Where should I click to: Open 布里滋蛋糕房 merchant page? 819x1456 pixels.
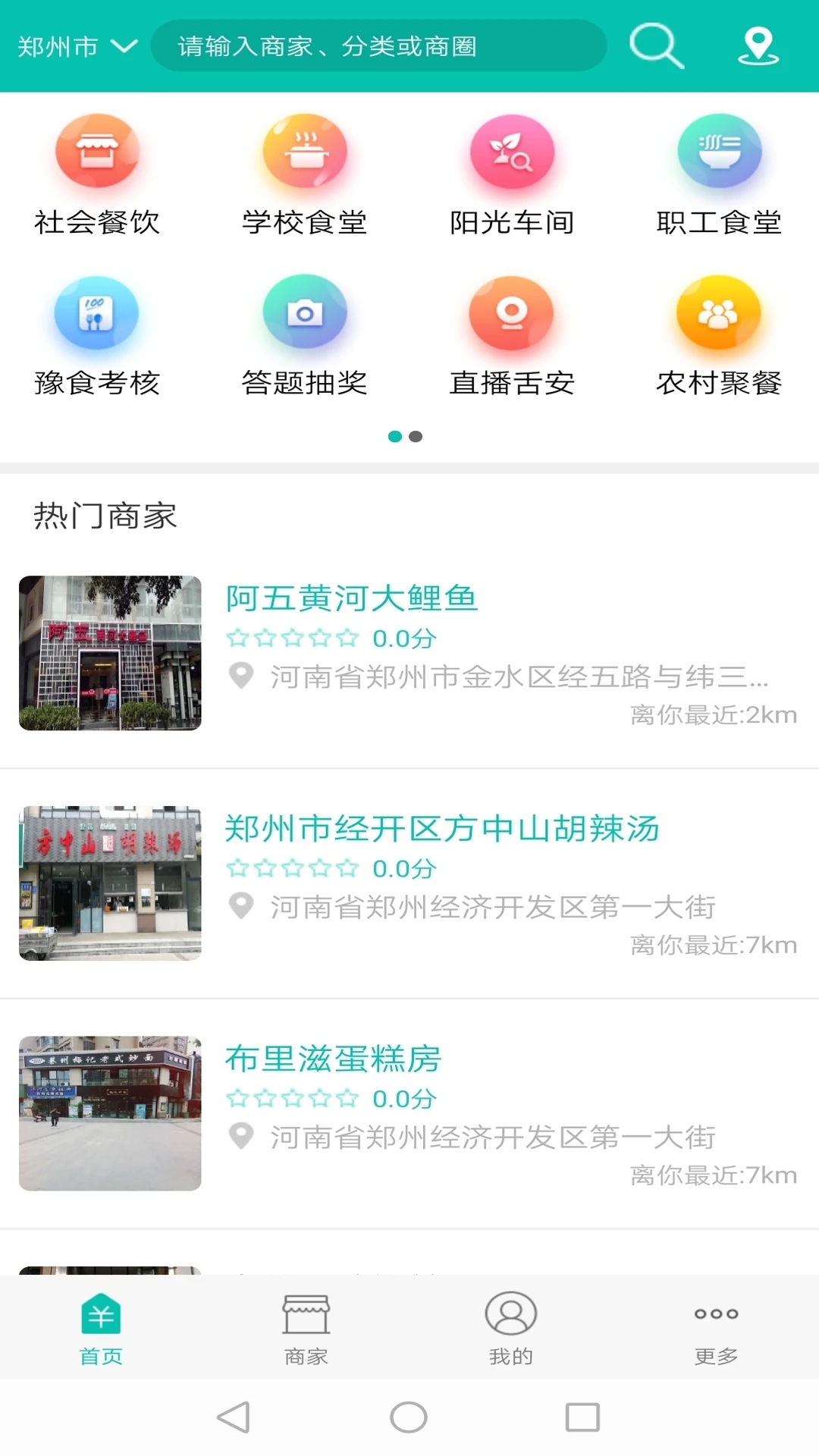tap(332, 1059)
